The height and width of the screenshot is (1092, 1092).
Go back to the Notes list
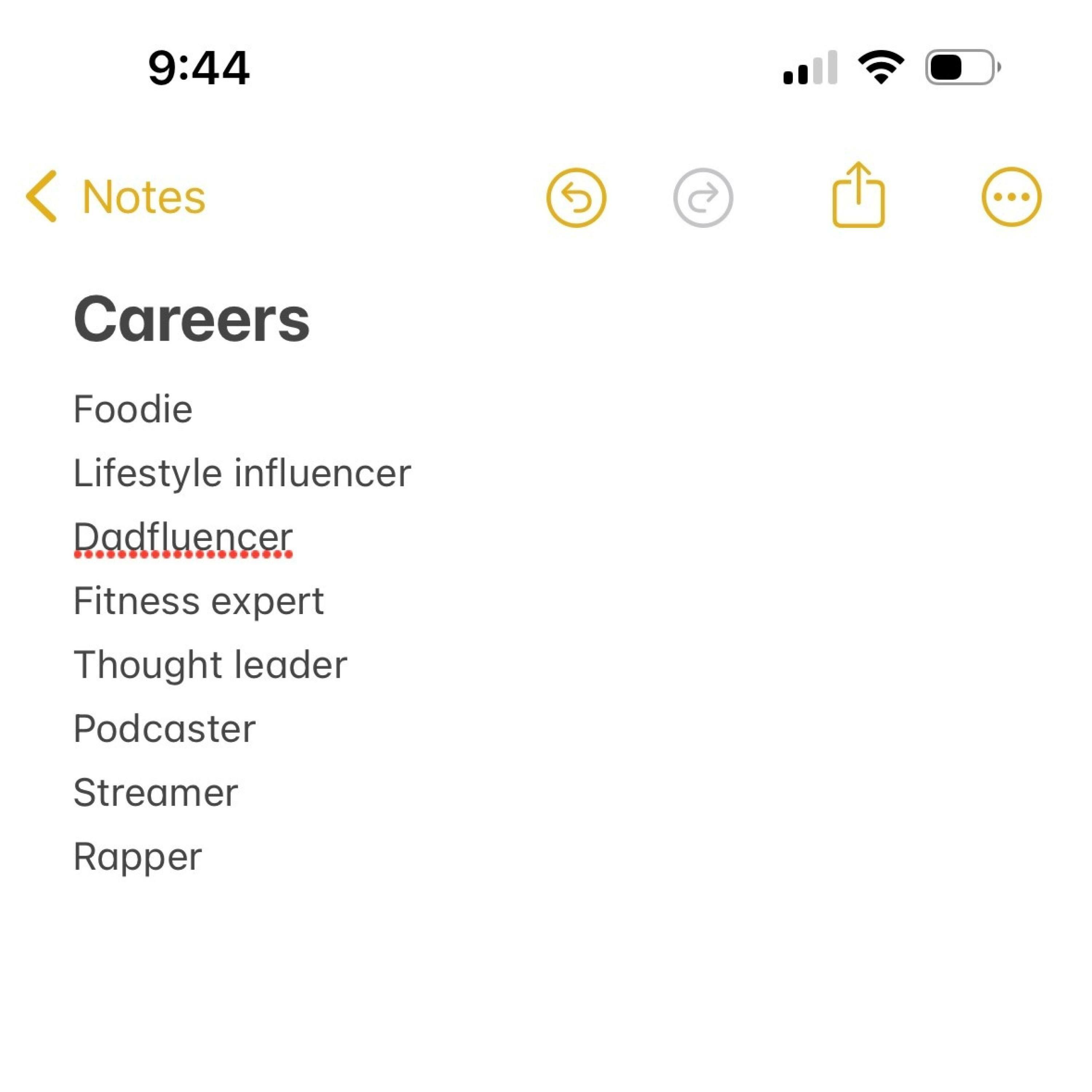116,197
